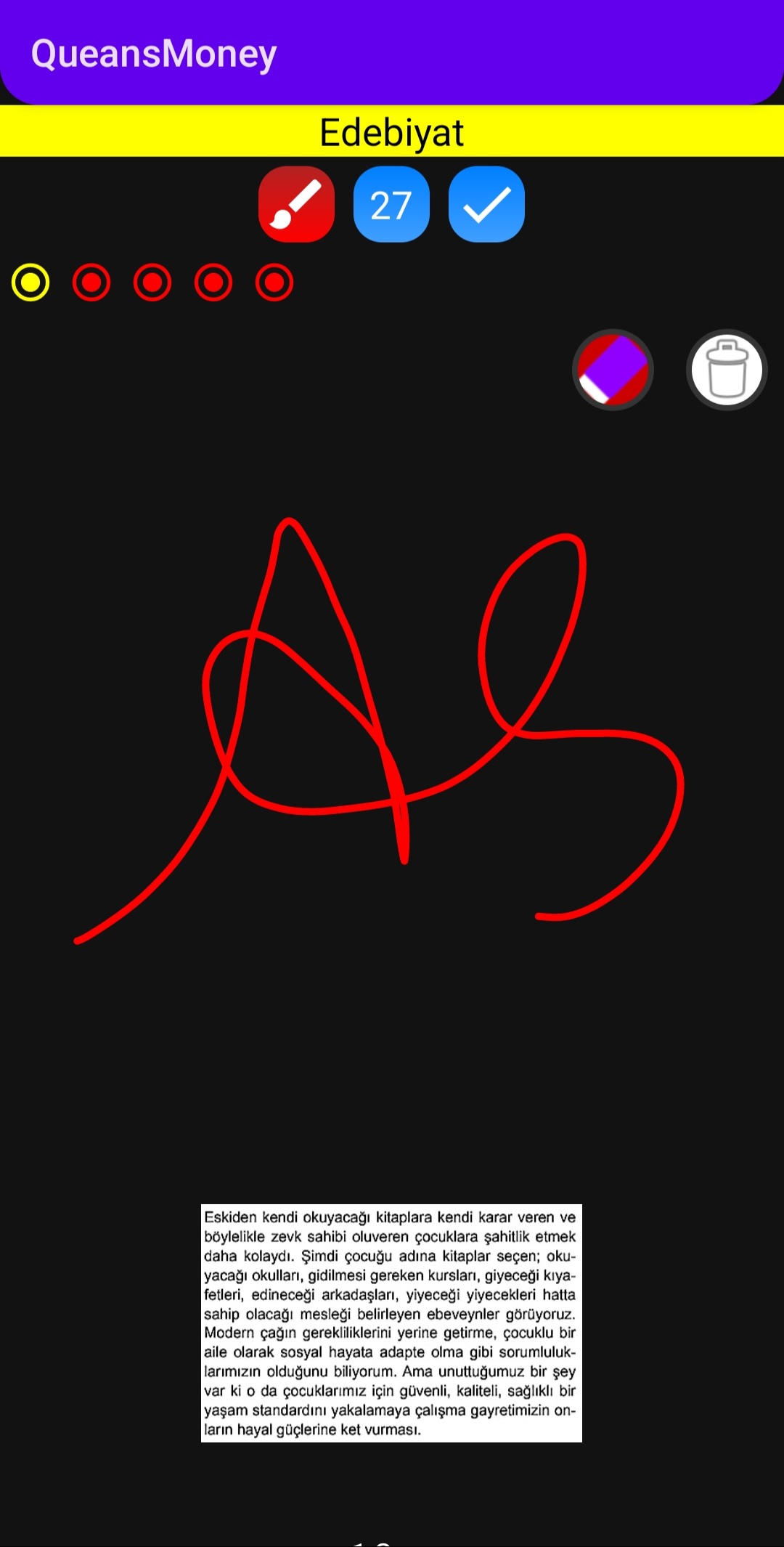784x1547 pixels.
Task: Tap the blue counter showing 27
Action: pyautogui.click(x=390, y=206)
